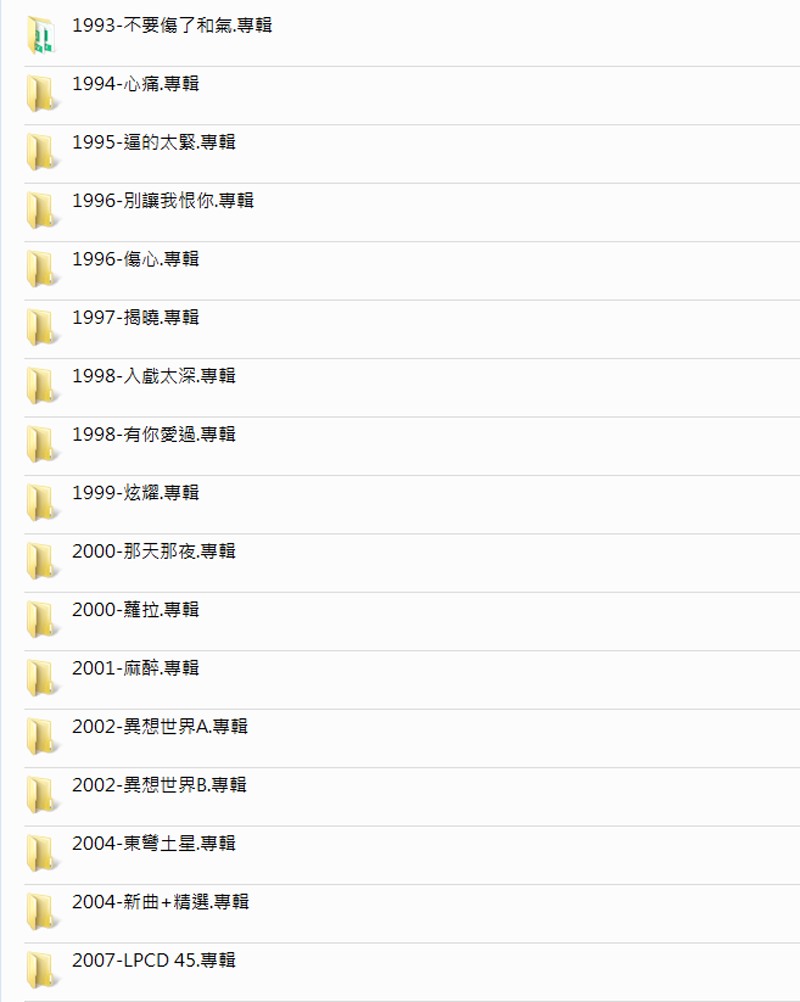The image size is (800, 1002).
Task: Browse the 1998-入戲太深.專輯 folder
Action: coord(153,376)
